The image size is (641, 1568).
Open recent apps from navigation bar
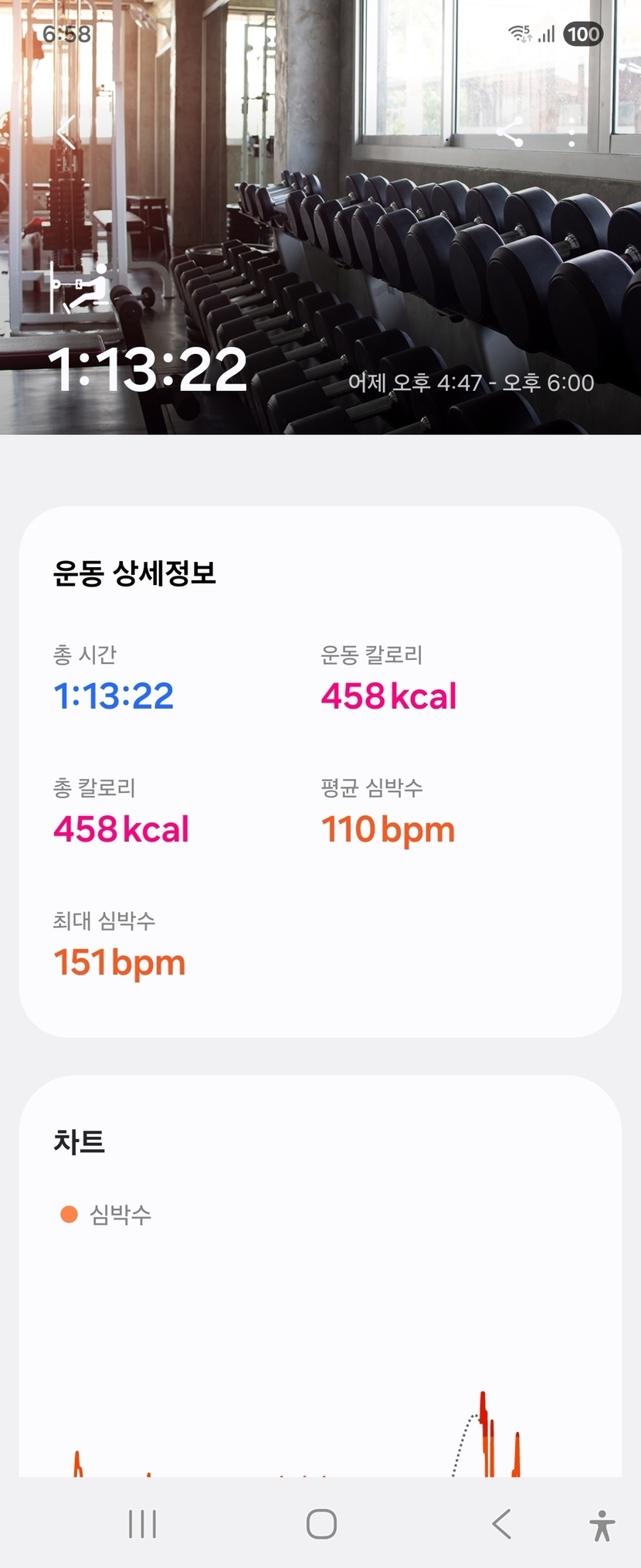coord(142,1524)
